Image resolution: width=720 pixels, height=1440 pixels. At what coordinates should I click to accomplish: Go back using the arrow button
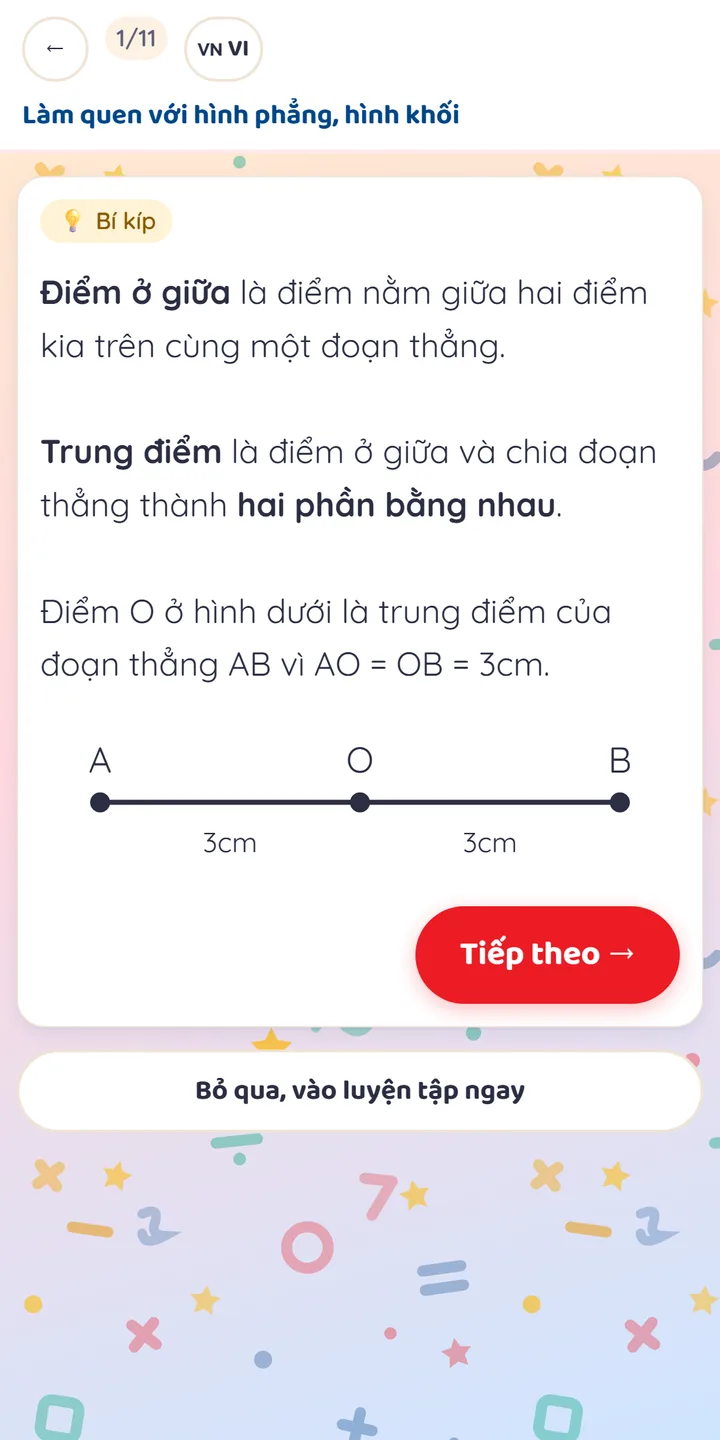(x=55, y=48)
